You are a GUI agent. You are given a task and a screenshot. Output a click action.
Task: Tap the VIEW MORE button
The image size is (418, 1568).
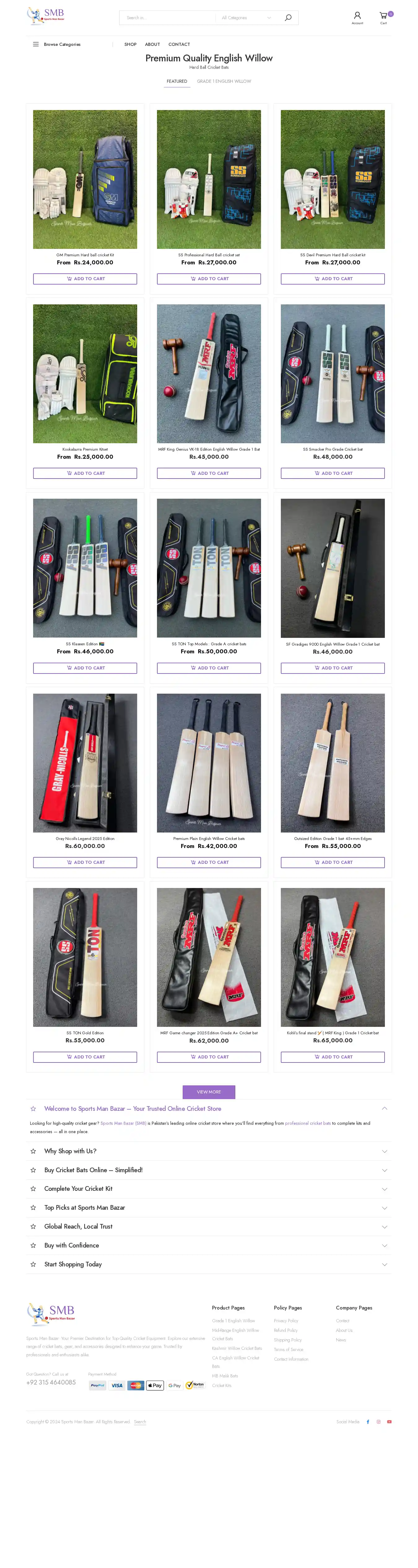point(209,1092)
